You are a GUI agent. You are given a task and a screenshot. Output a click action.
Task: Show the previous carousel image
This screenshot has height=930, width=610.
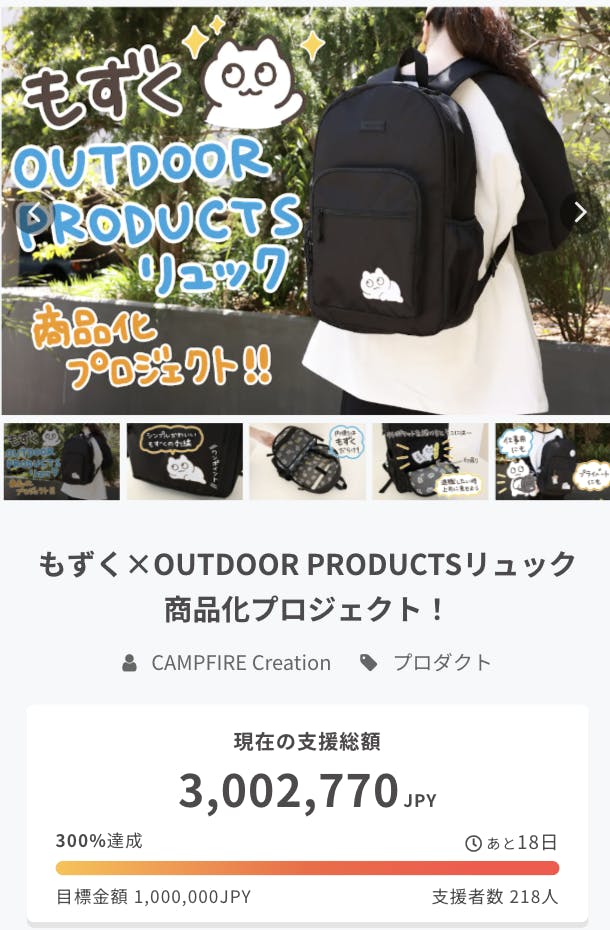(35, 212)
